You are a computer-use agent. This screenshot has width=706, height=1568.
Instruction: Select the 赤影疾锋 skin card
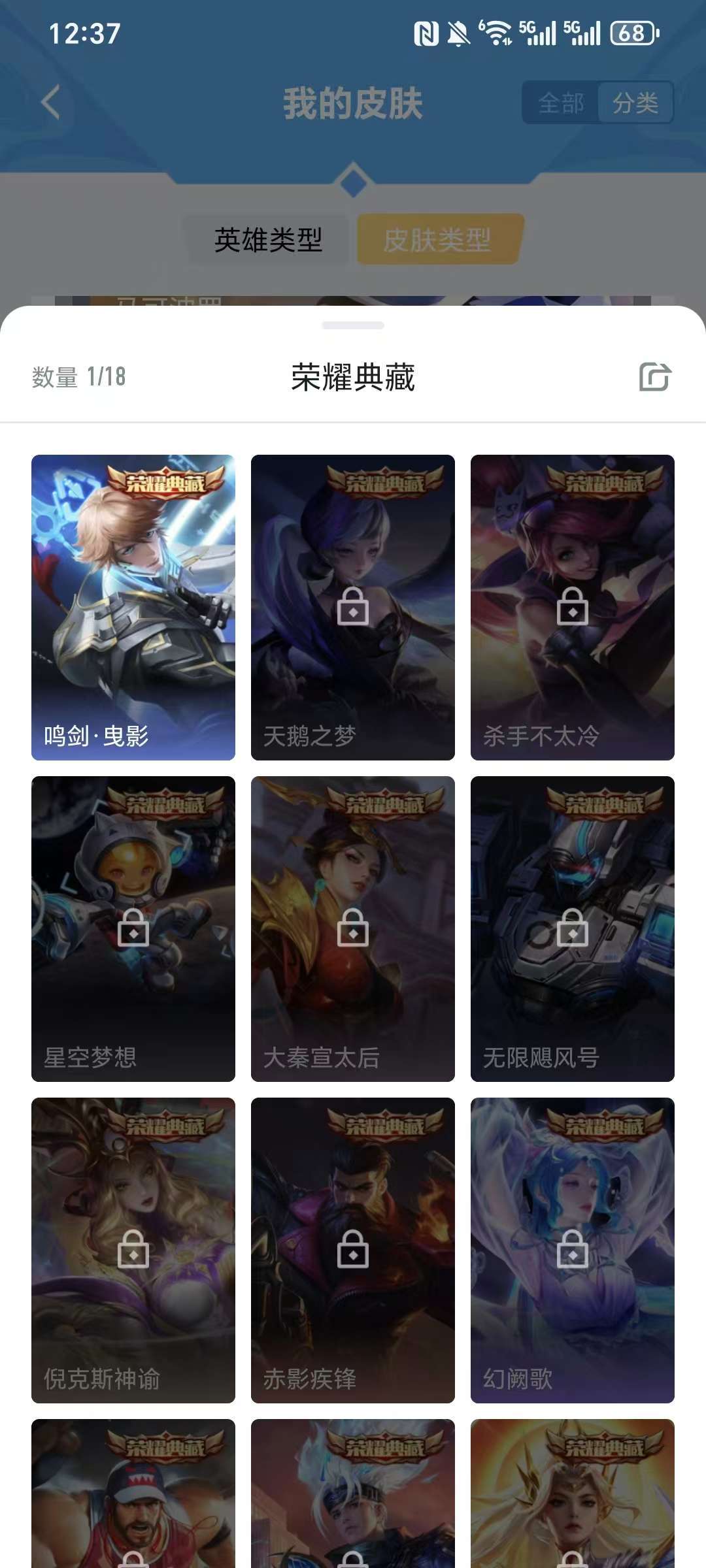(353, 1250)
